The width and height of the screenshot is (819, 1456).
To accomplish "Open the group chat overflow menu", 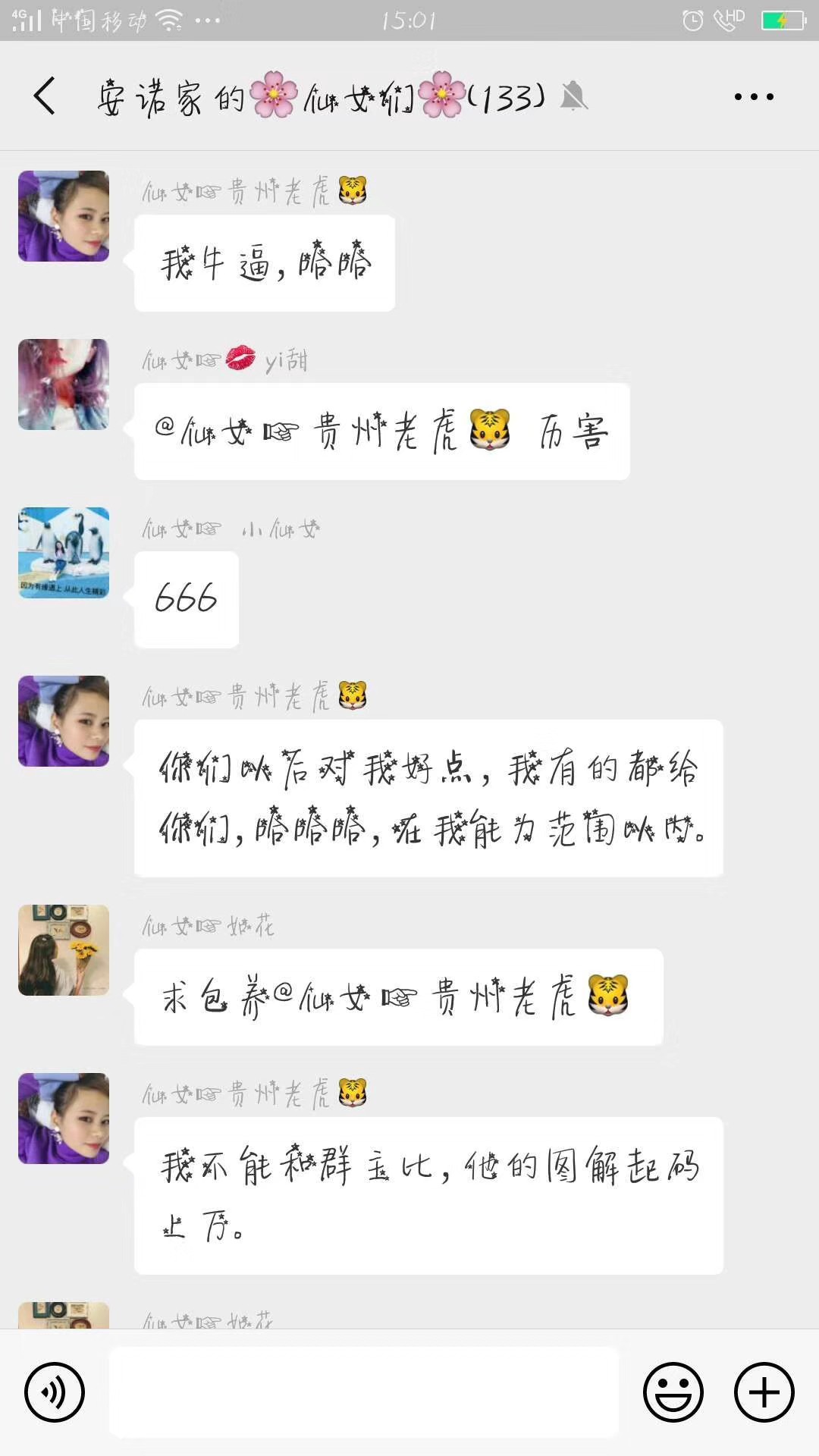I will [754, 97].
